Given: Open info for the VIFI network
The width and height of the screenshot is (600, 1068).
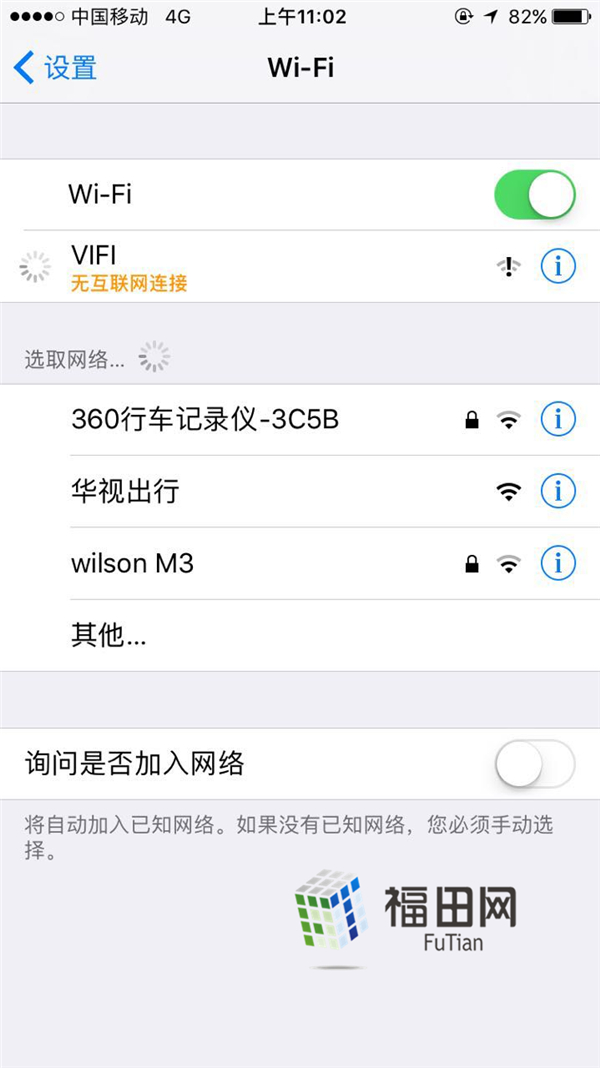Looking at the screenshot, I should [x=558, y=266].
